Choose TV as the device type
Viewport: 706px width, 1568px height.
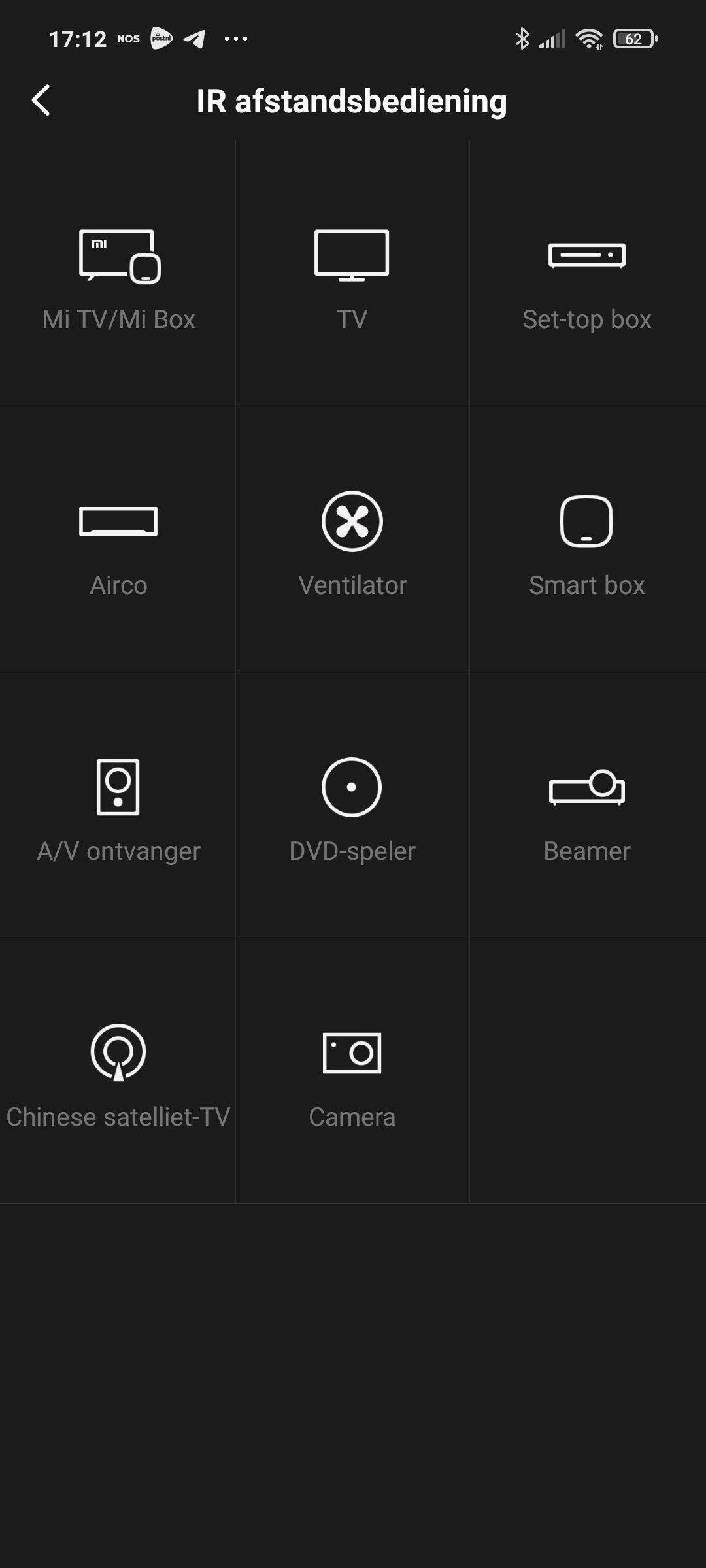coord(352,274)
